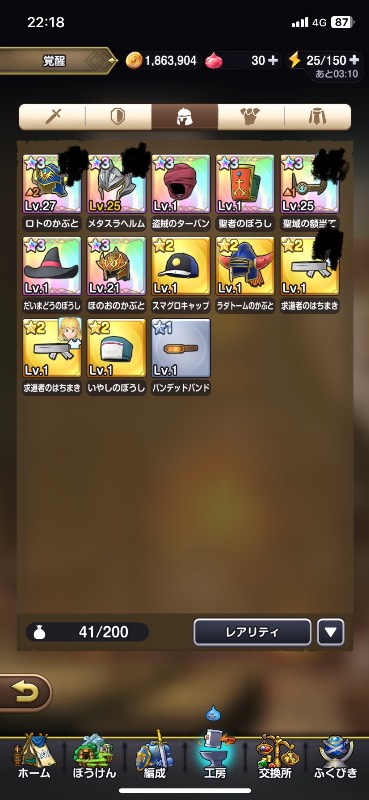
Task: Switch to the shield equipment tab
Action: 118,117
